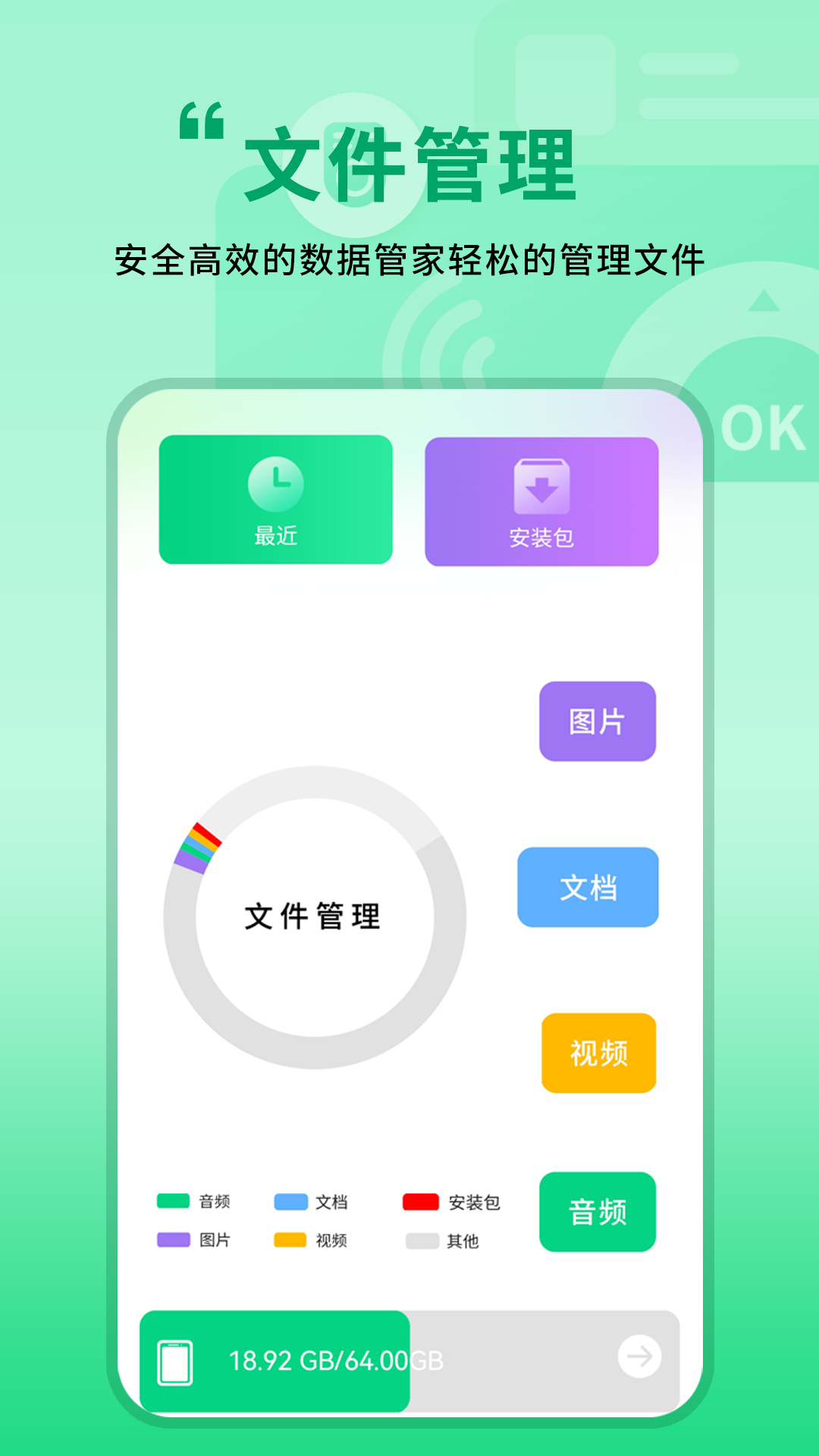
Task: Click the rainbow segment of the donut chart
Action: click(199, 847)
